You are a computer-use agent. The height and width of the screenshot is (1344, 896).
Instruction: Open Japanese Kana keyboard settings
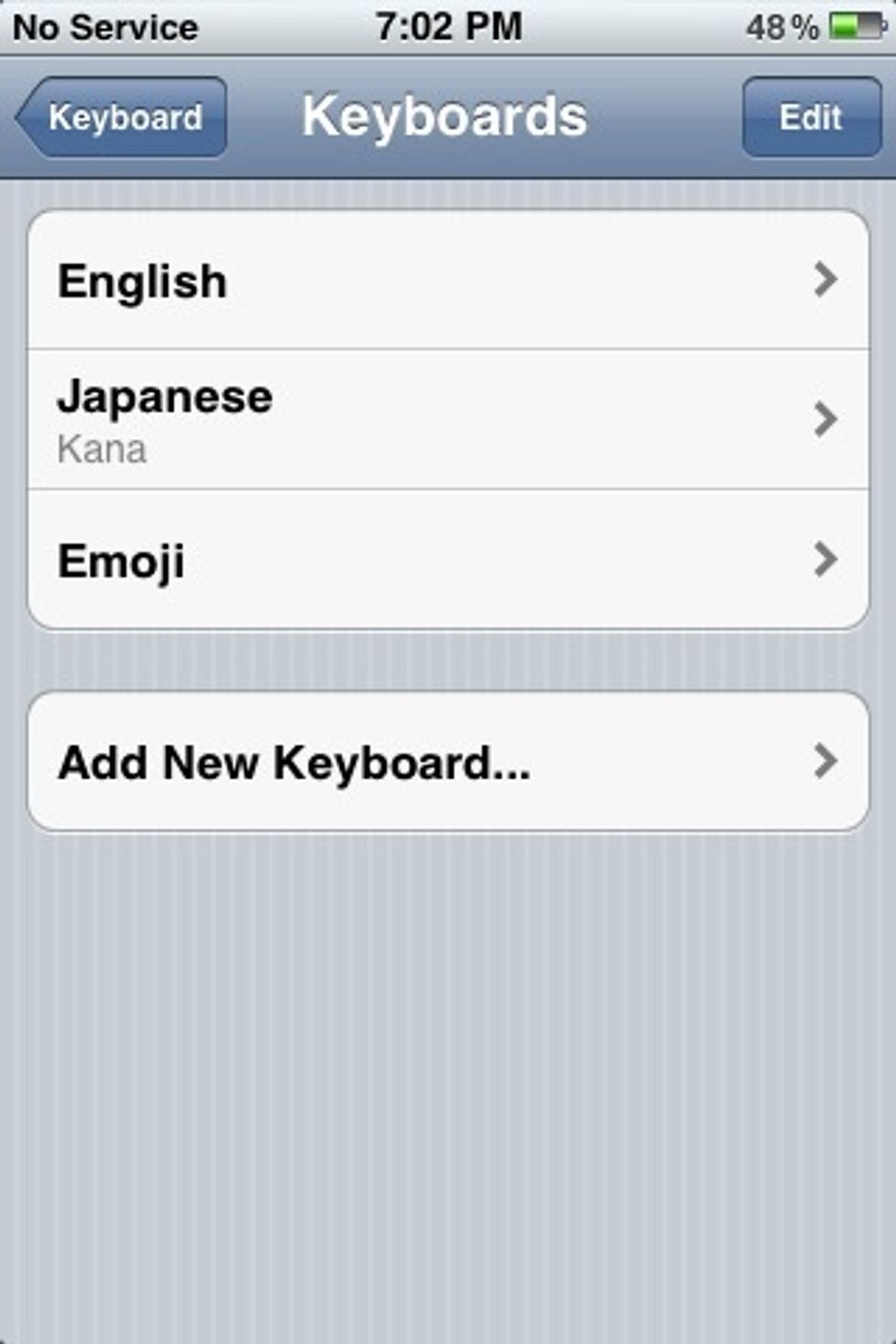click(x=448, y=420)
